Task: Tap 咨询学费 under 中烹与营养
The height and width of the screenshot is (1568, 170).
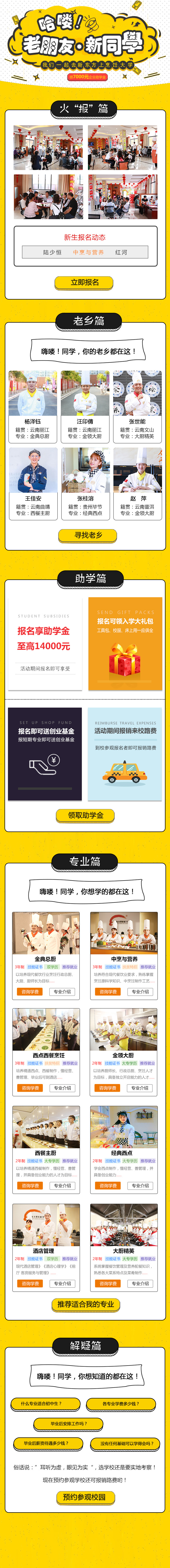Action: 108,991
